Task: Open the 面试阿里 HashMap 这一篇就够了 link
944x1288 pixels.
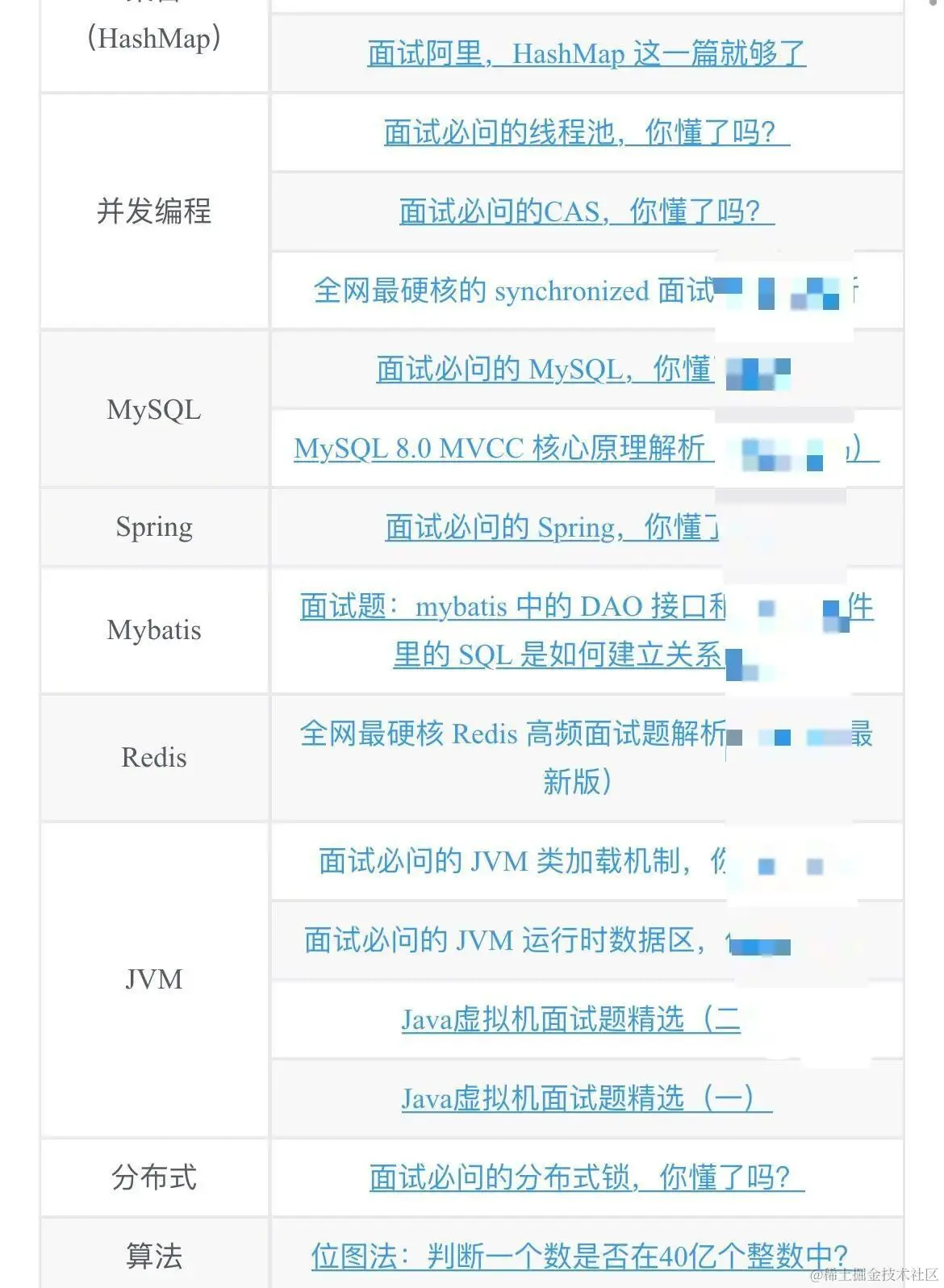Action: click(x=587, y=54)
